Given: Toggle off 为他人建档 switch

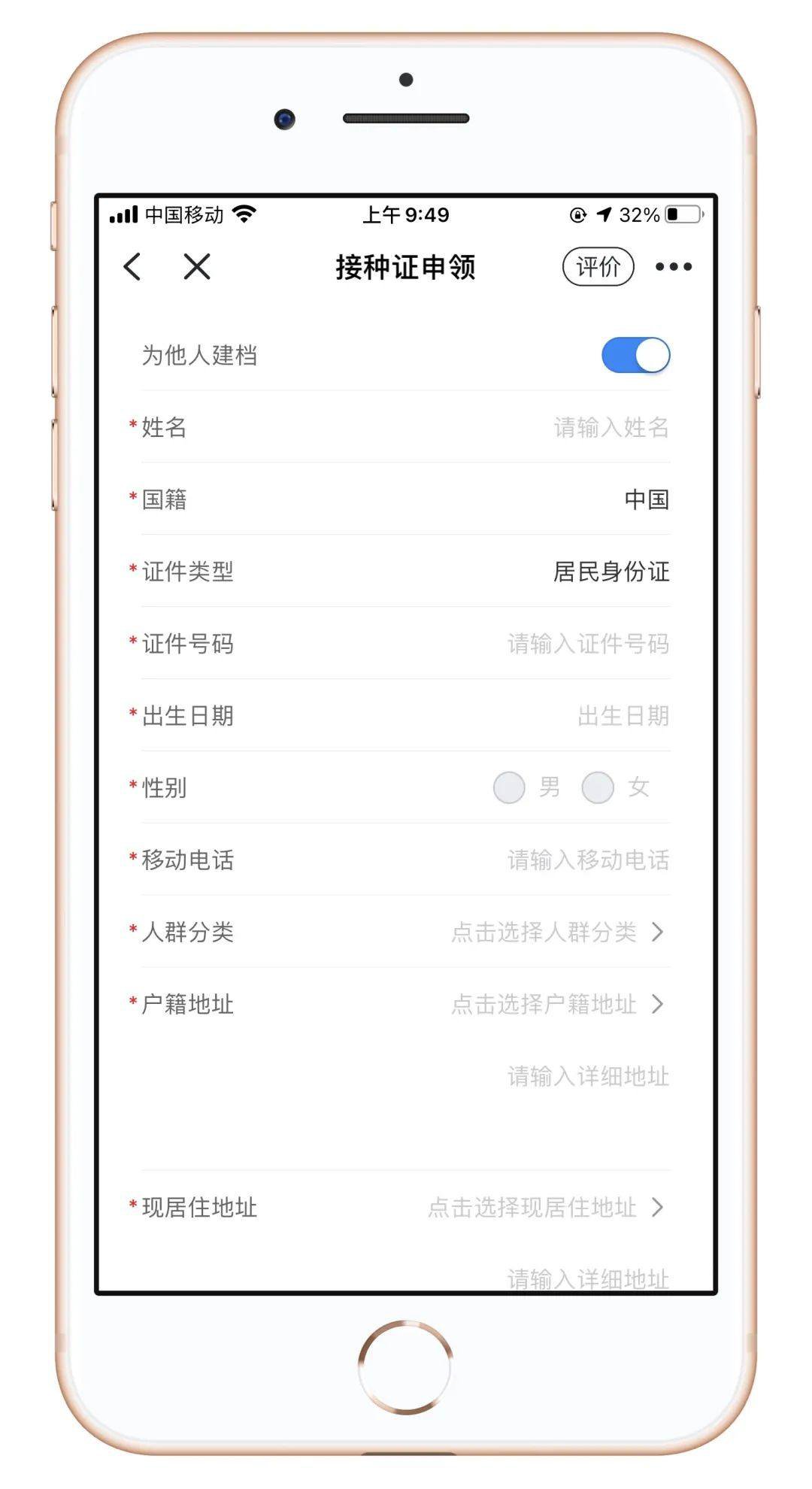Looking at the screenshot, I should [x=635, y=356].
